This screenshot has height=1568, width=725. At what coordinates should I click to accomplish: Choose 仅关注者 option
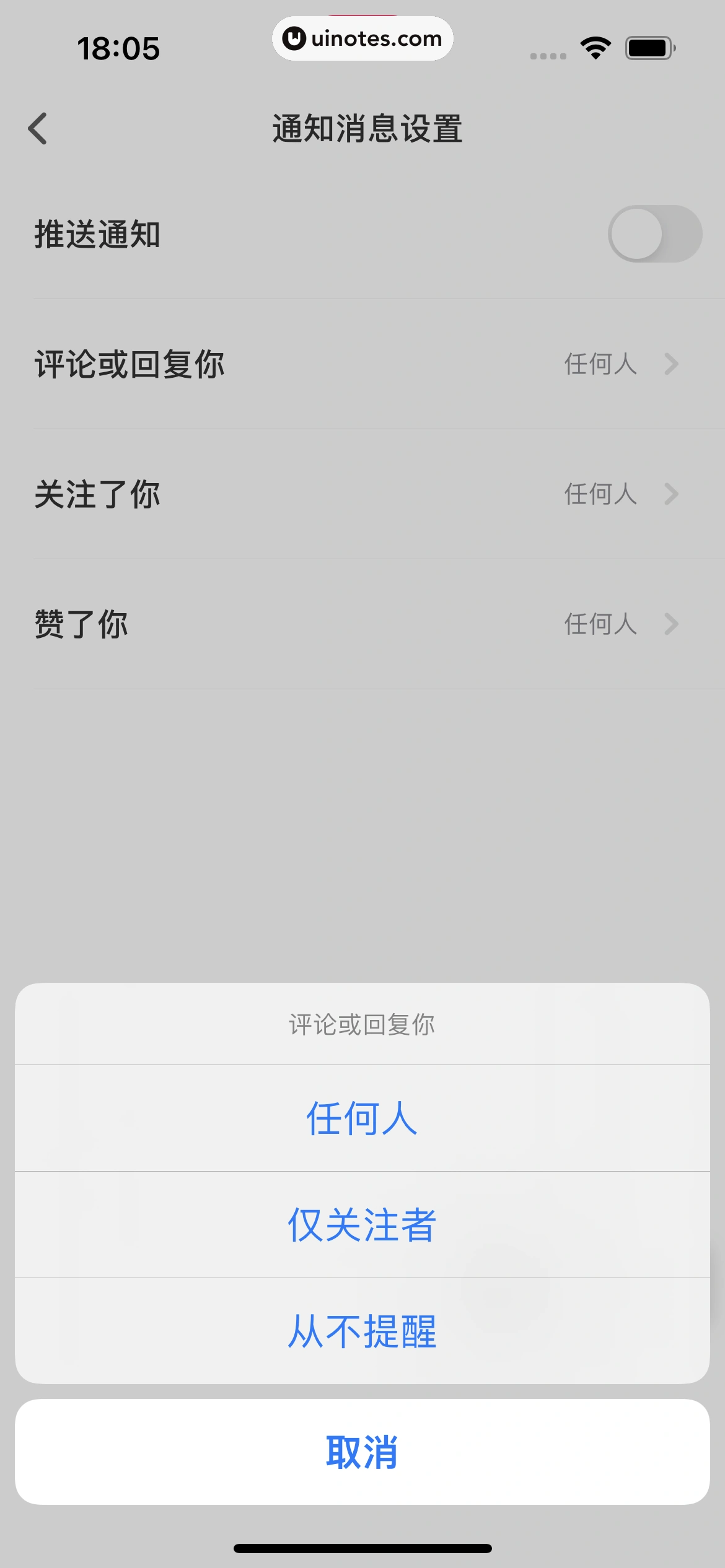click(362, 1225)
